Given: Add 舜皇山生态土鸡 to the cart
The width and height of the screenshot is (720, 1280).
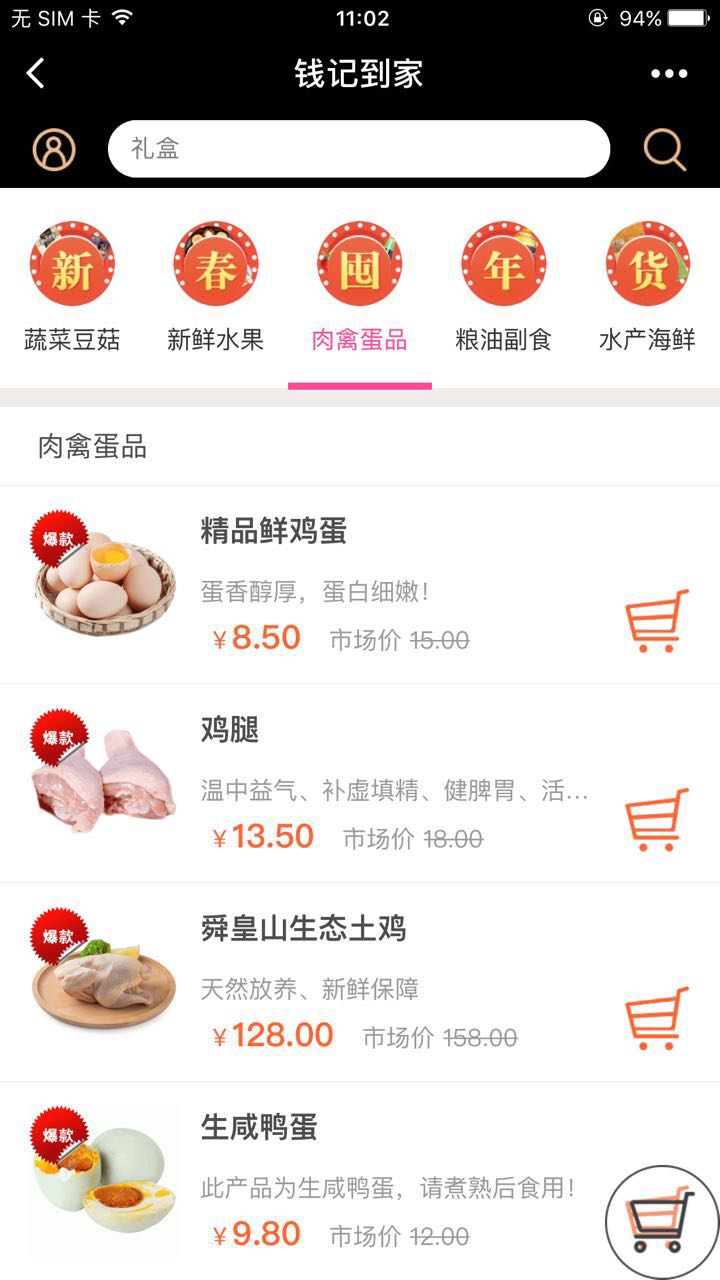Looking at the screenshot, I should [657, 1018].
